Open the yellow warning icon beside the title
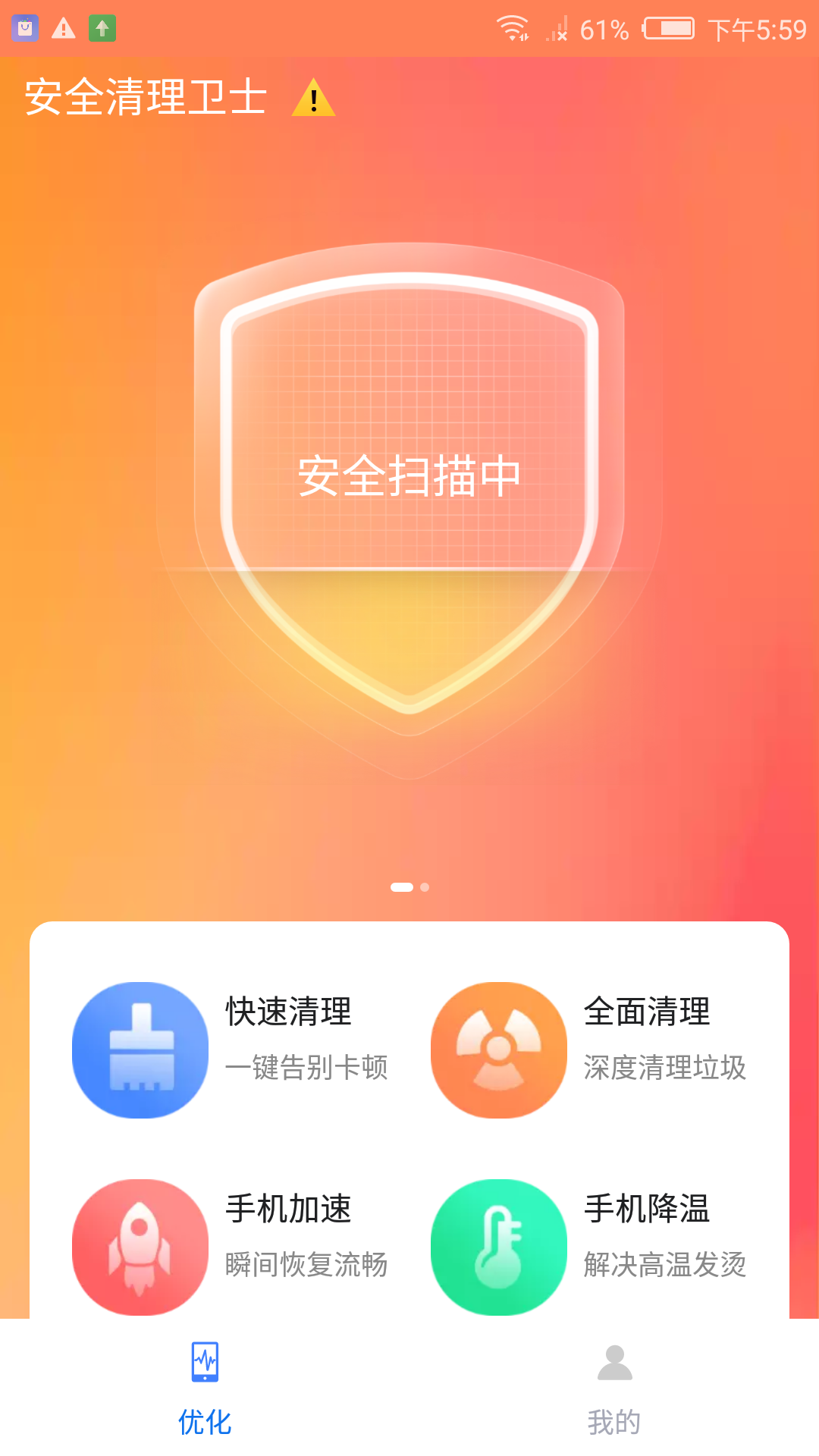Viewport: 819px width, 1456px height. (313, 99)
